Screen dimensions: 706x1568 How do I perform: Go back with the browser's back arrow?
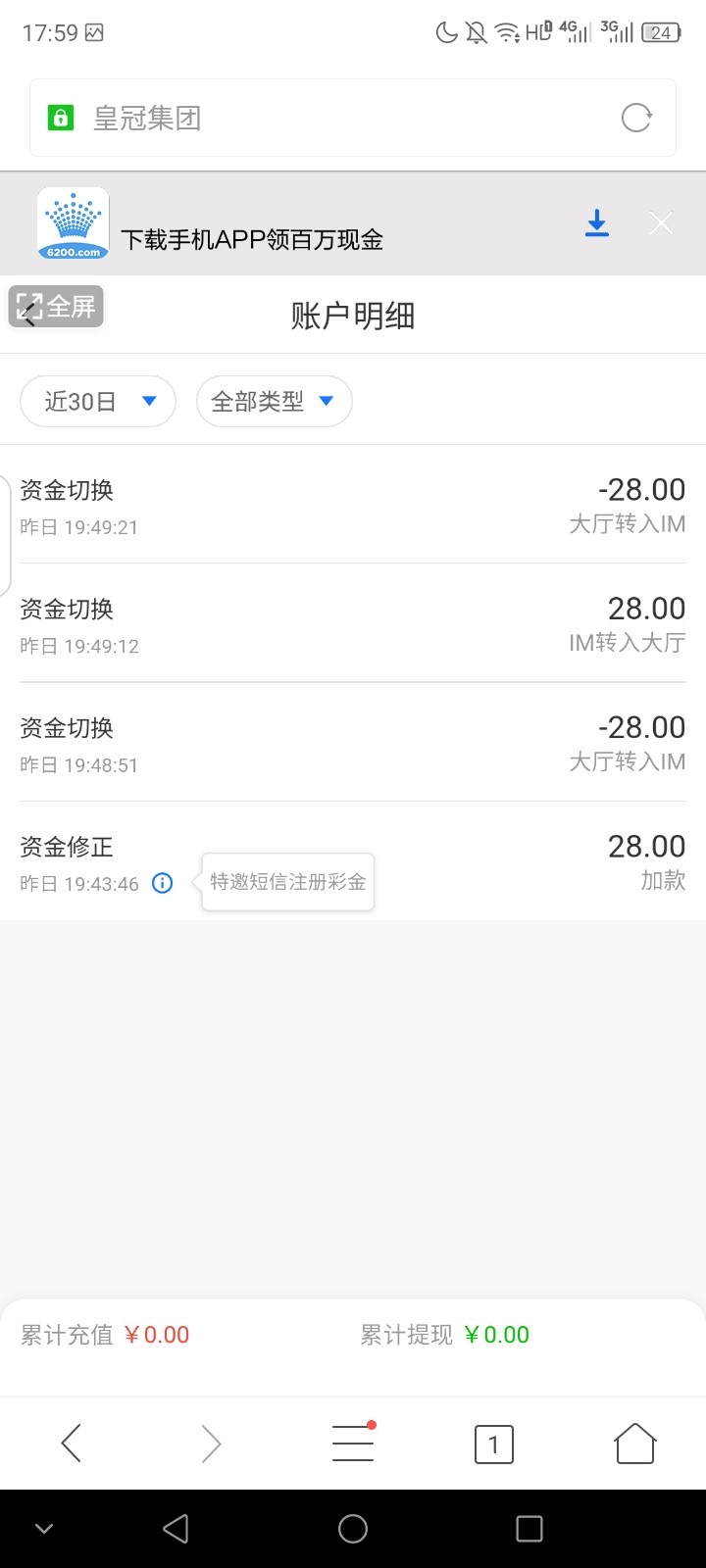[71, 1444]
